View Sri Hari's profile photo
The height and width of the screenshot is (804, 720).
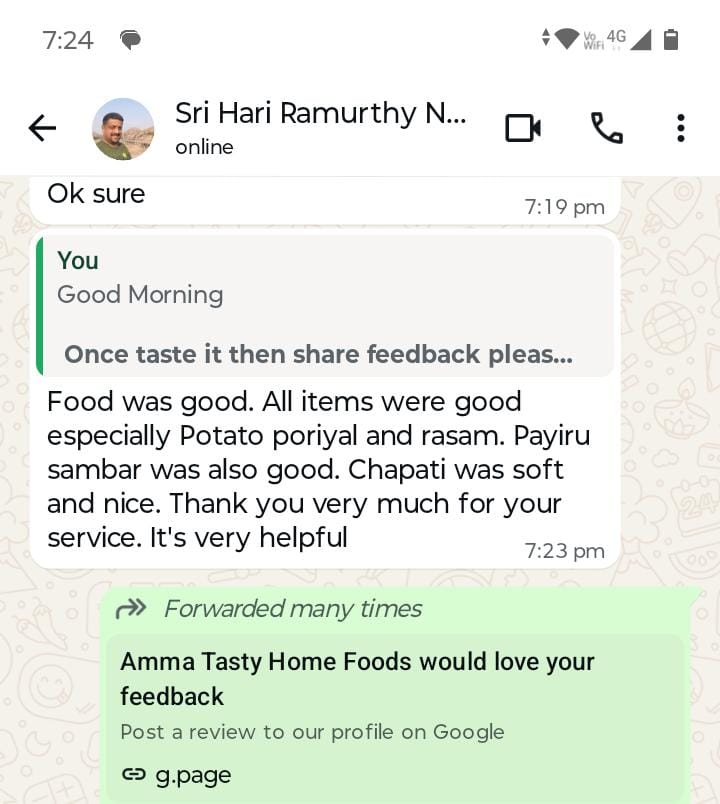pos(123,129)
